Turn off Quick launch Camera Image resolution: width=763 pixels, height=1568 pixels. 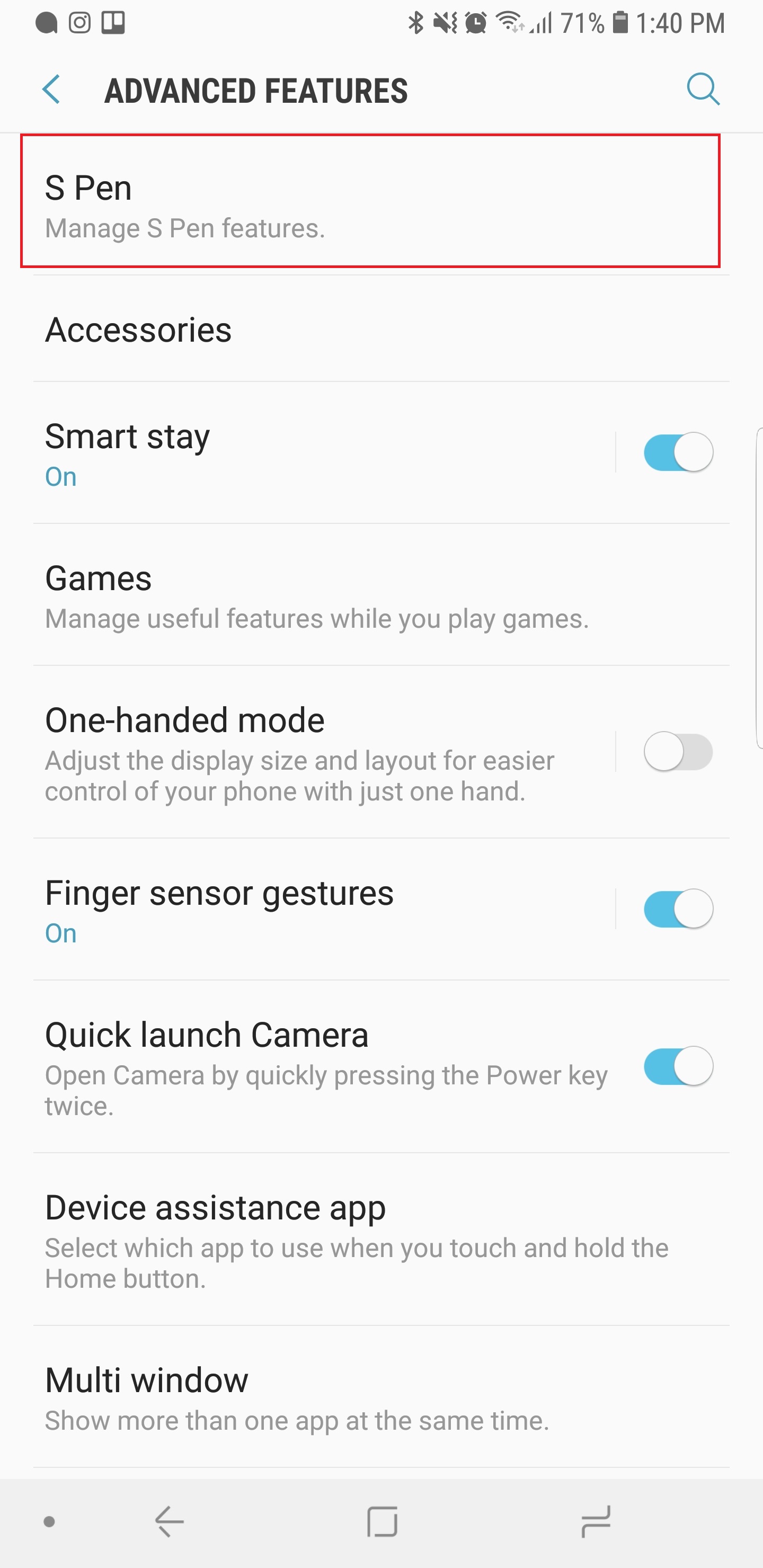[678, 1066]
